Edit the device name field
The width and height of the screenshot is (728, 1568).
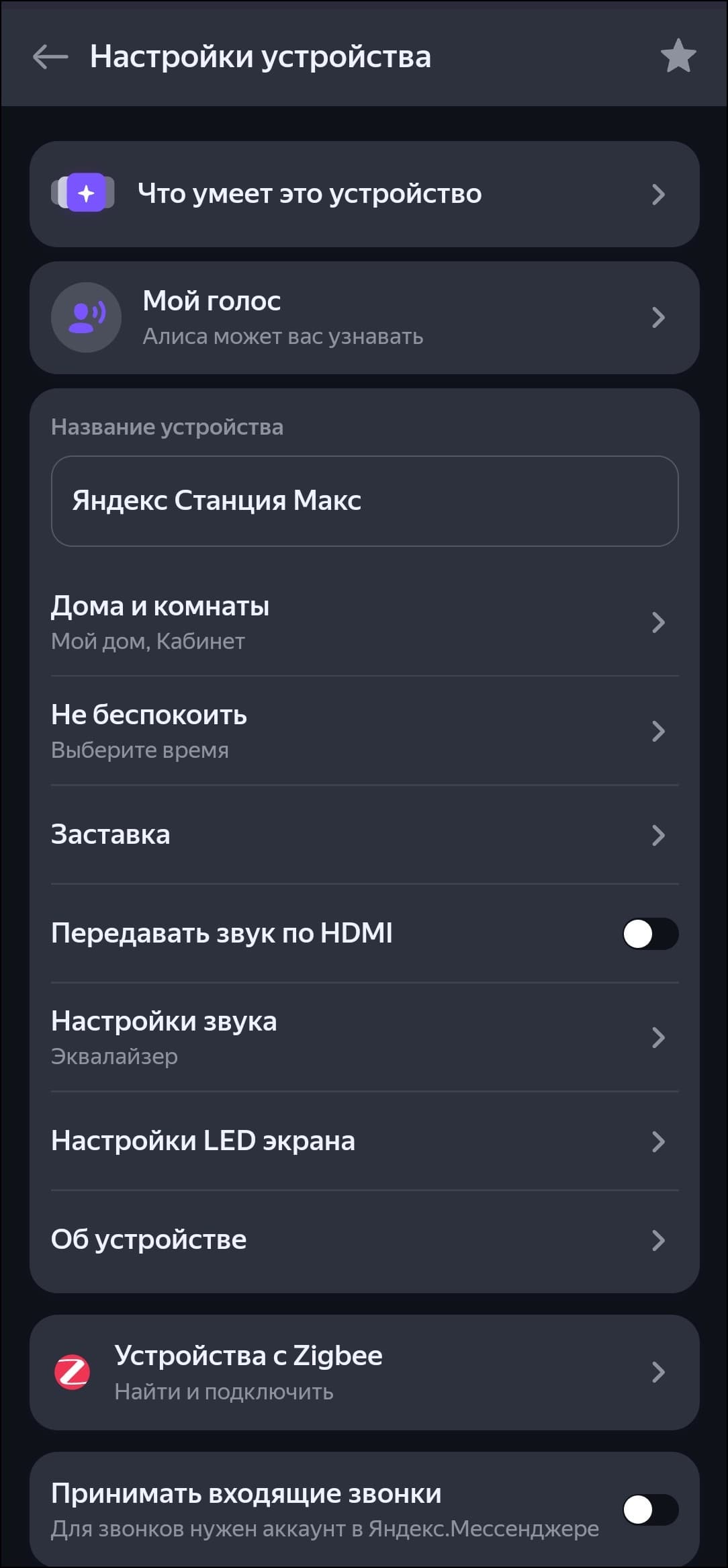[364, 501]
